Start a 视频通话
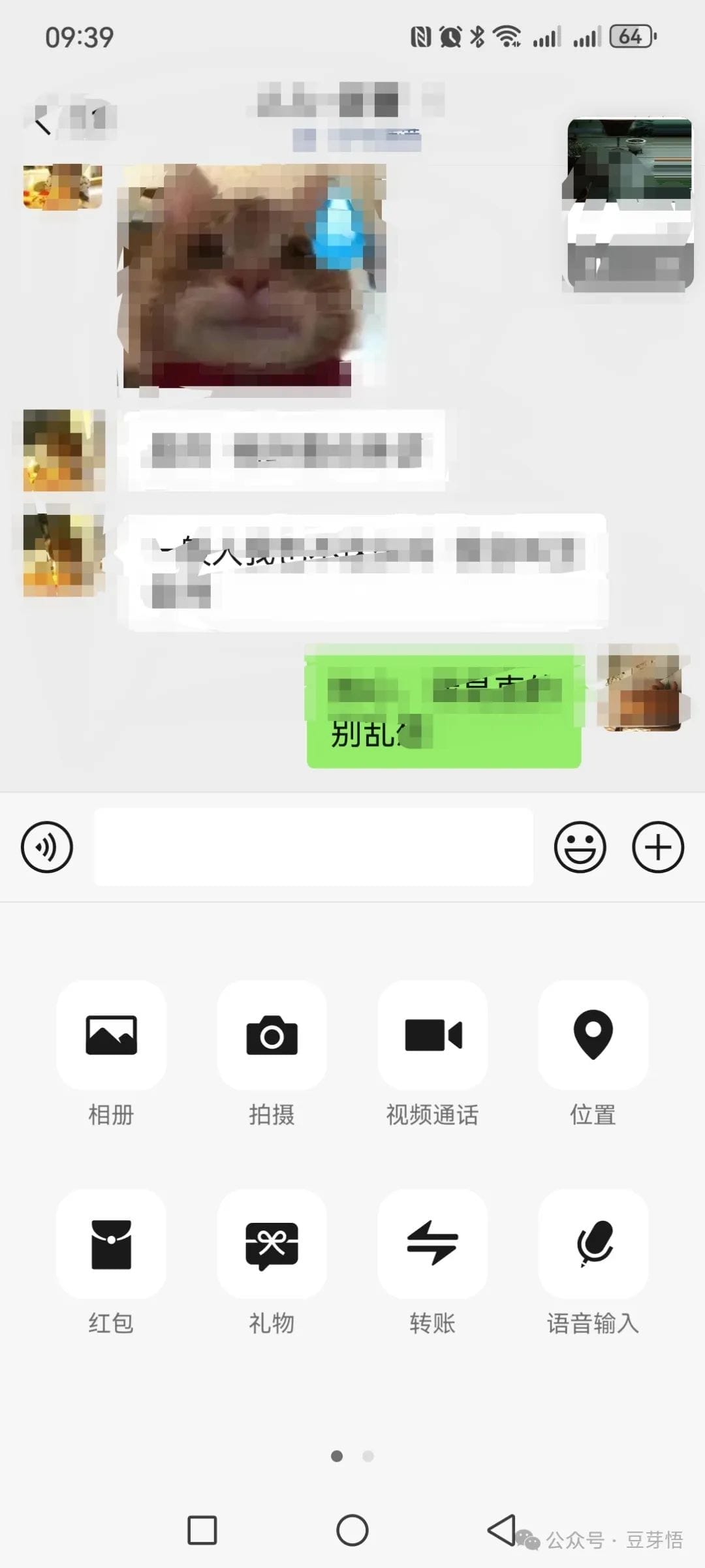Screen dimensions: 705x1568 pyautogui.click(x=433, y=1035)
